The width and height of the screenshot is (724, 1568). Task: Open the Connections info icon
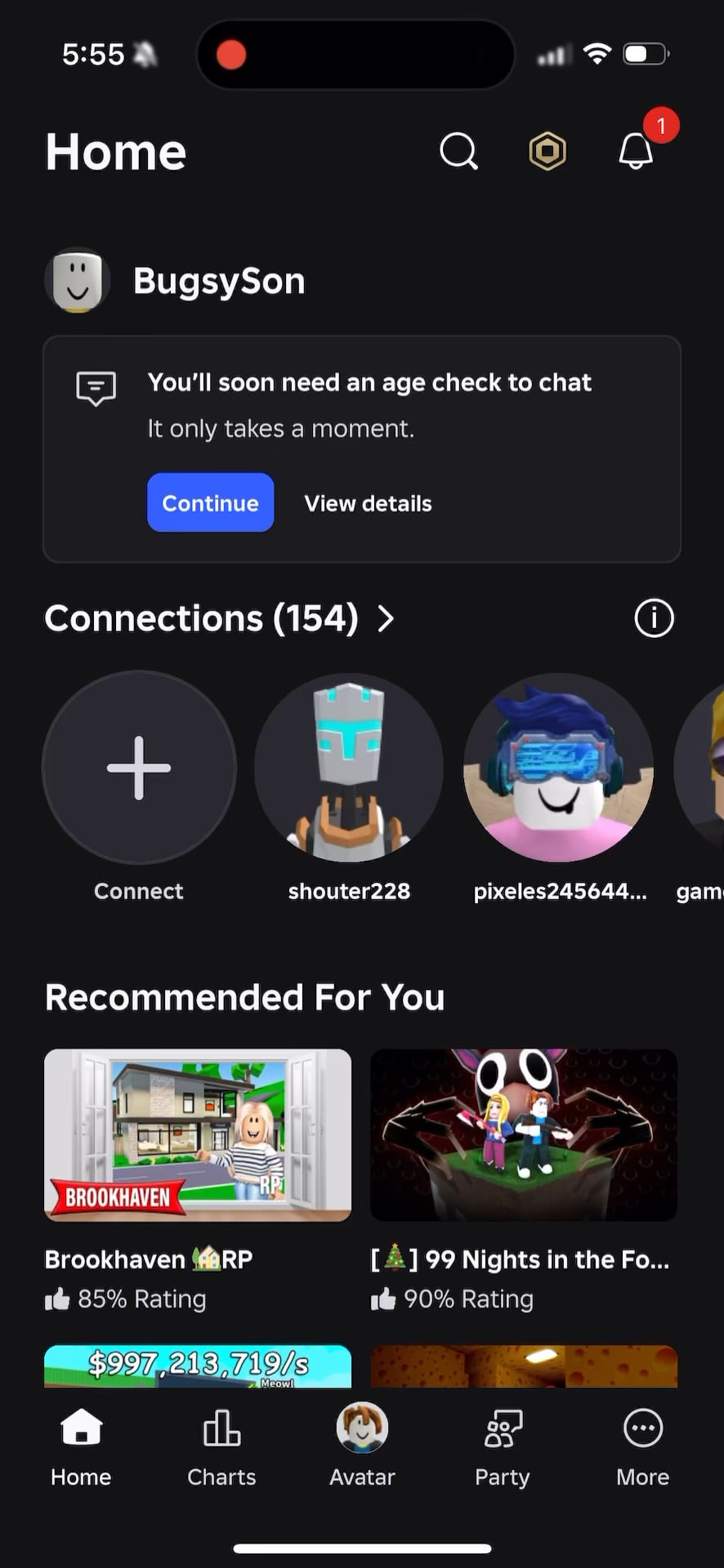pos(654,618)
